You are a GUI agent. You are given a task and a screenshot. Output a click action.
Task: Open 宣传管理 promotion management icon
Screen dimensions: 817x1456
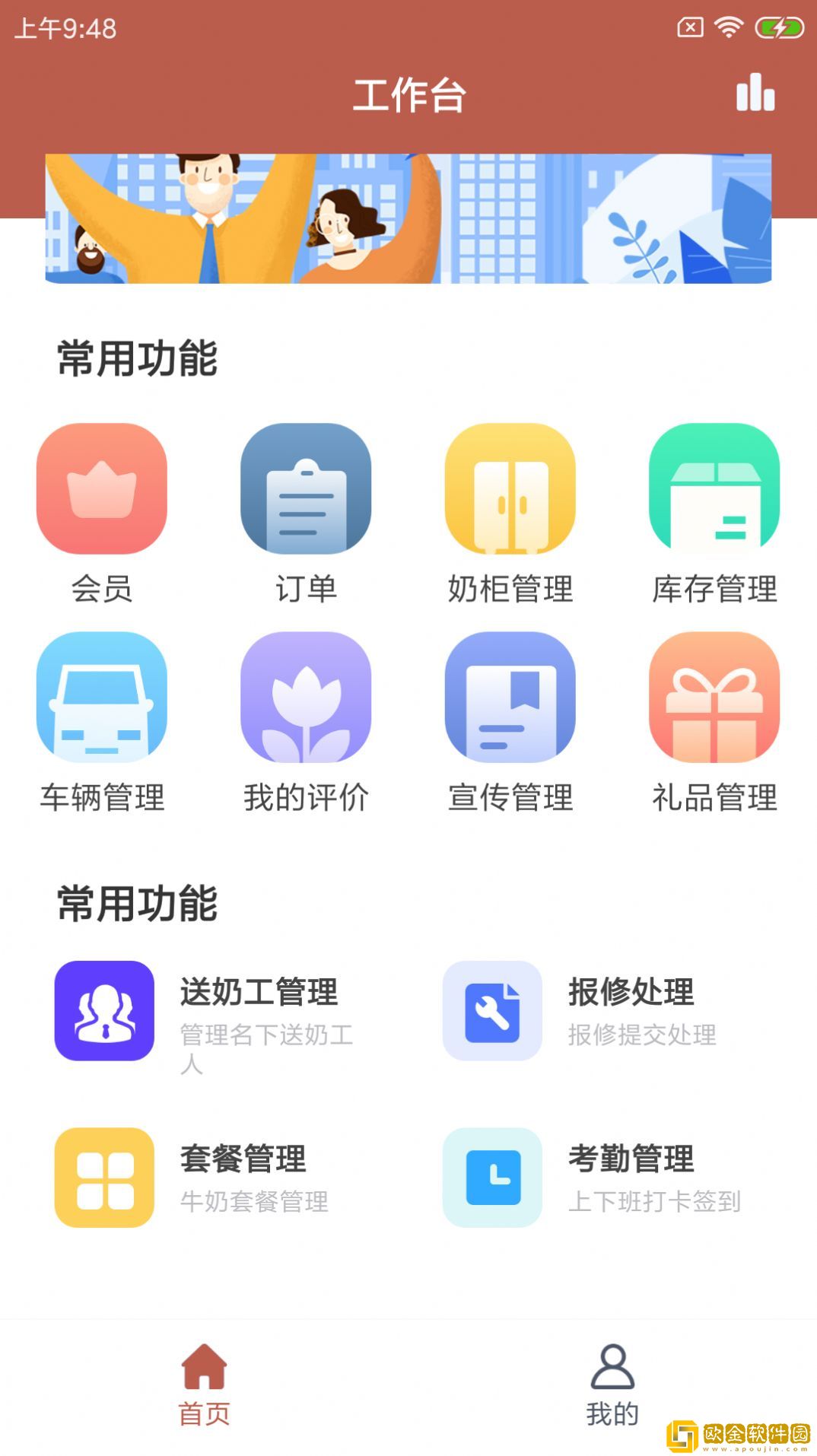510,700
